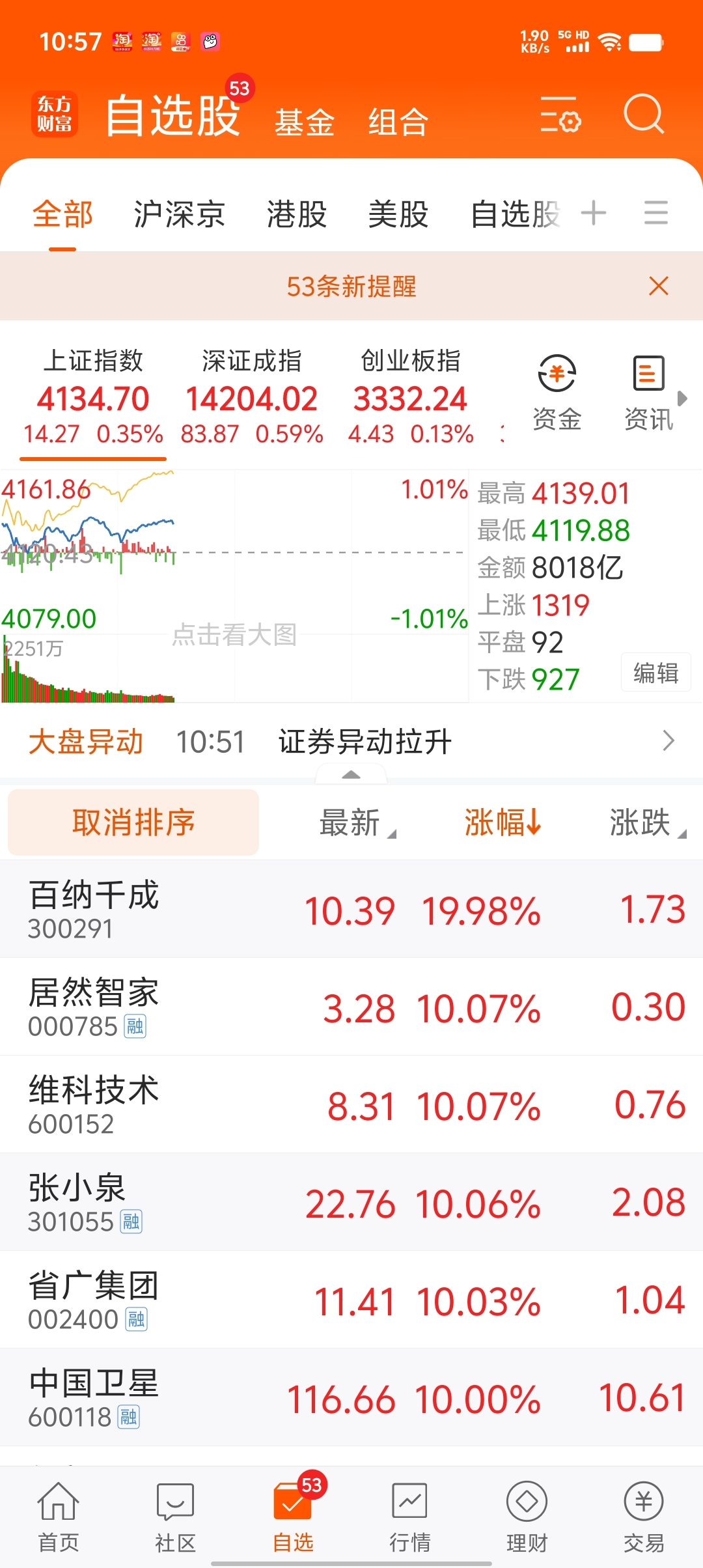
Task: Open the search magnifier icon
Action: pos(643,114)
